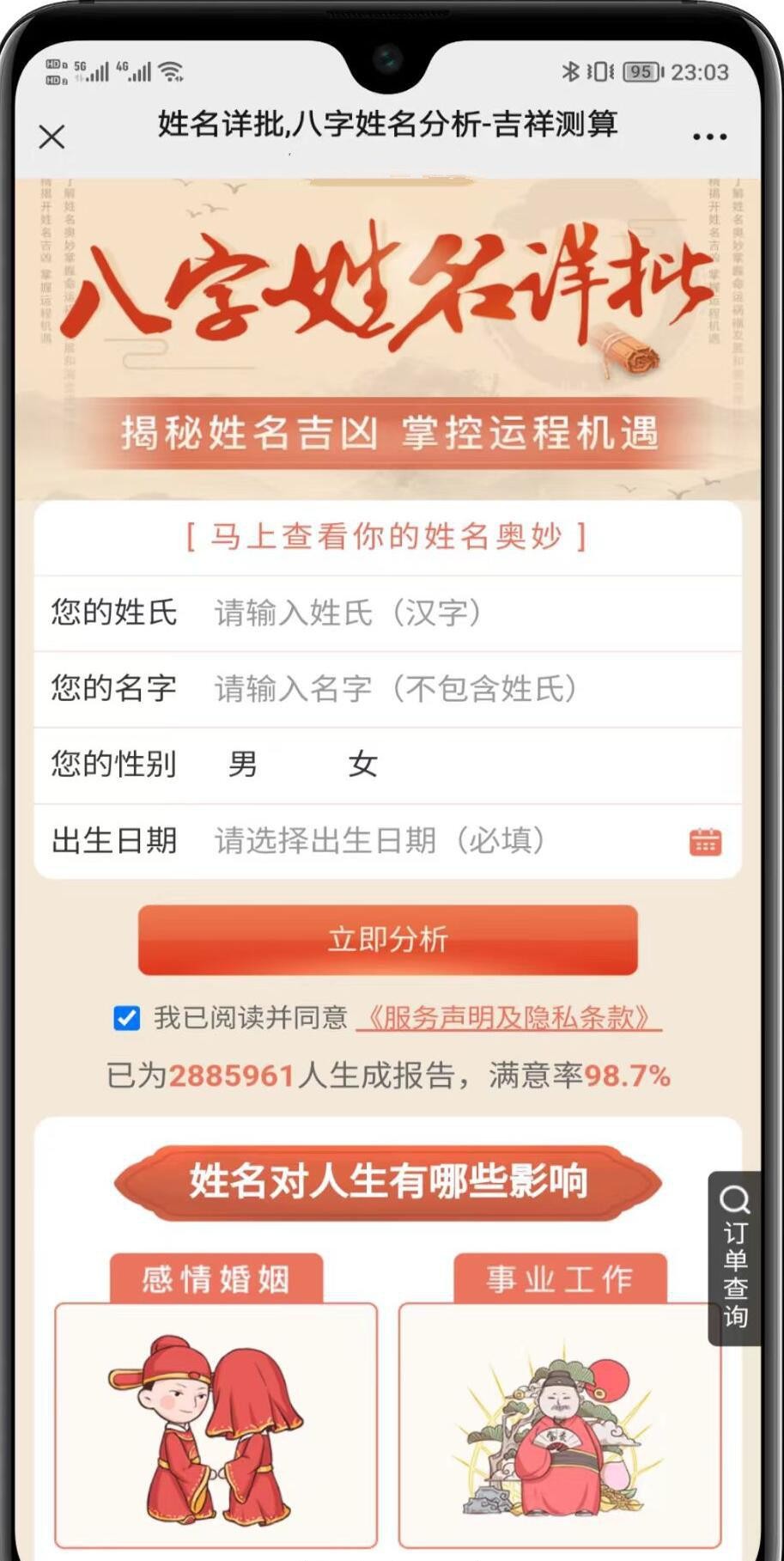Close the webpage with the X icon
The width and height of the screenshot is (784, 1561).
pos(52,137)
